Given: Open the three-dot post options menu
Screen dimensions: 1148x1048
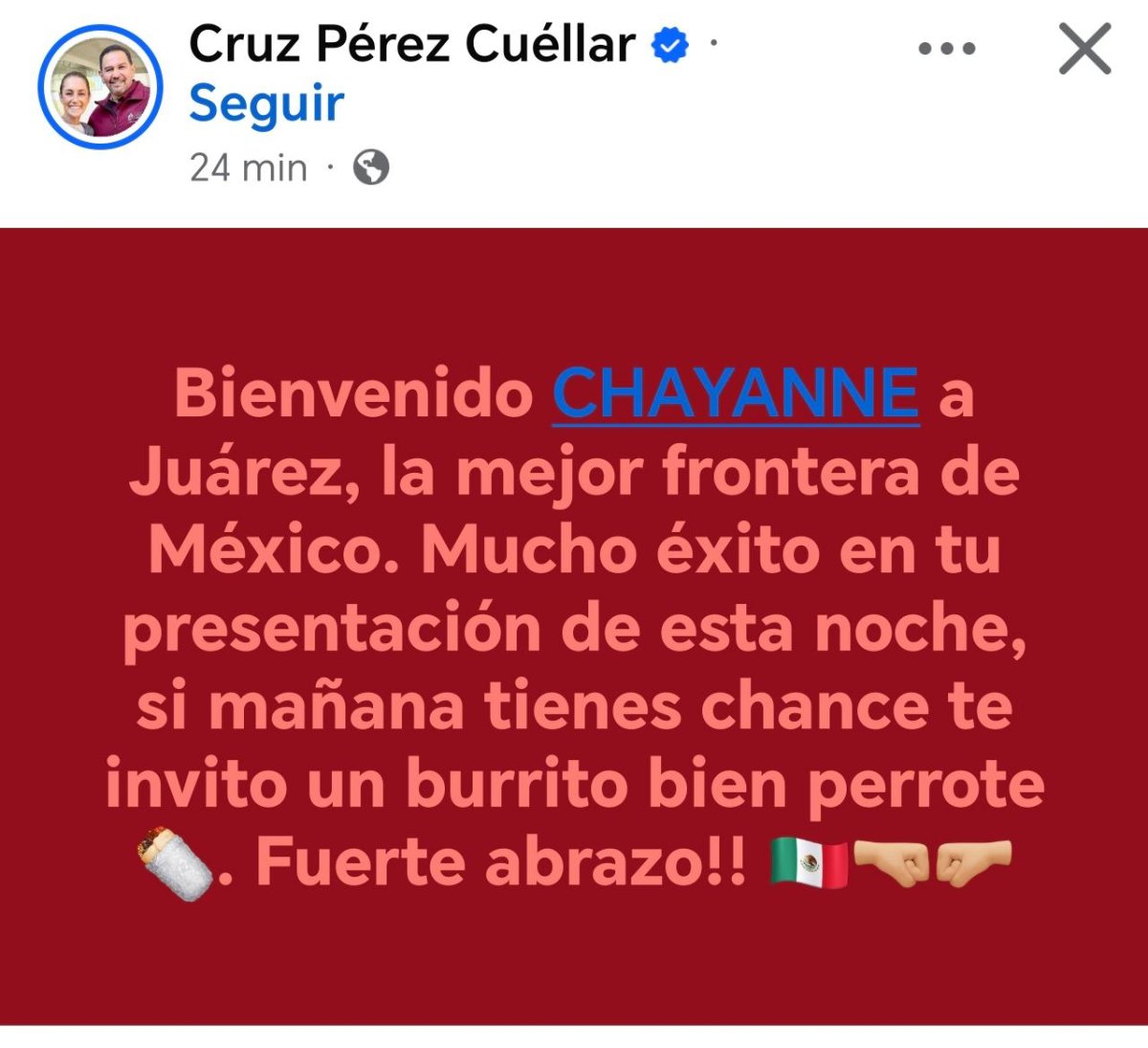Looking at the screenshot, I should coord(946,50).
